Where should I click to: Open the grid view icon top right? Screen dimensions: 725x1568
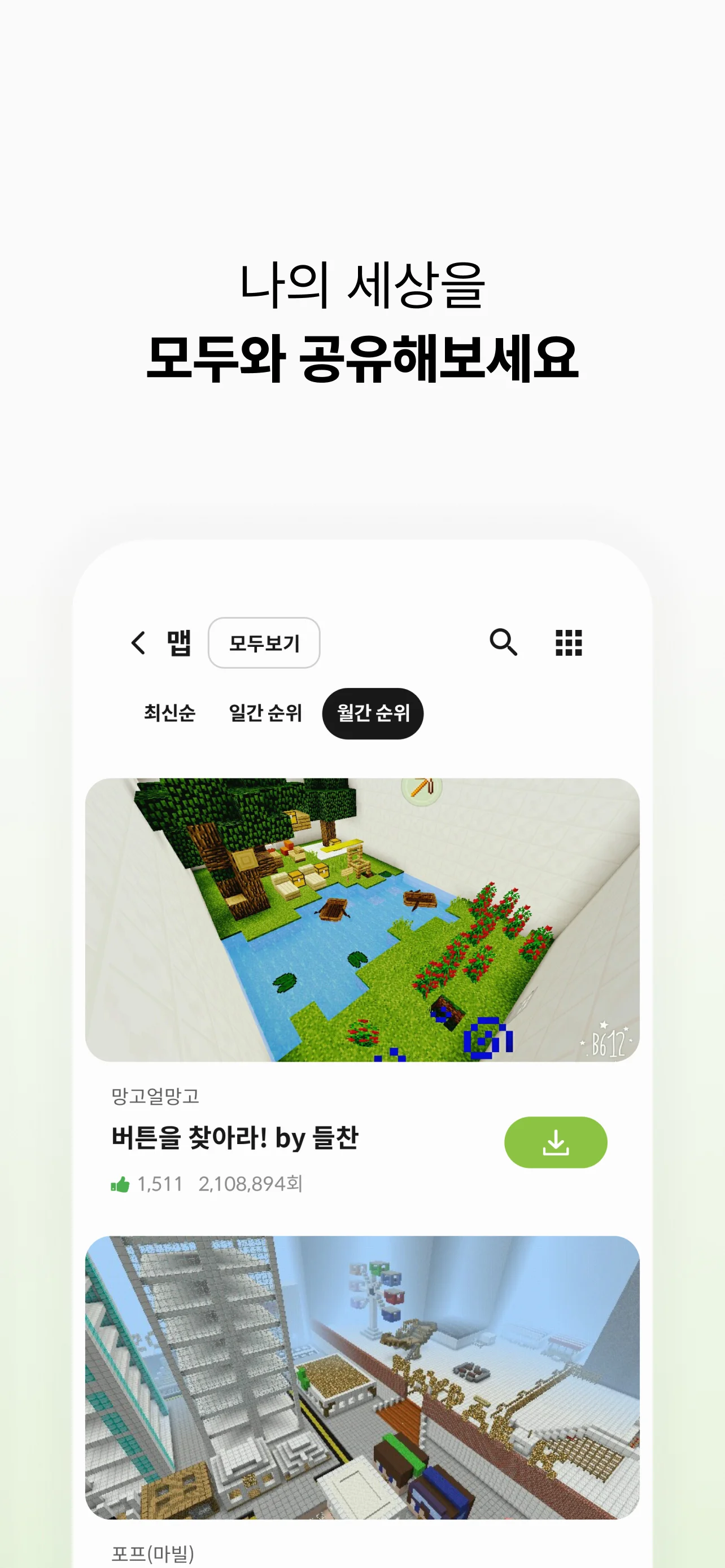[570, 643]
